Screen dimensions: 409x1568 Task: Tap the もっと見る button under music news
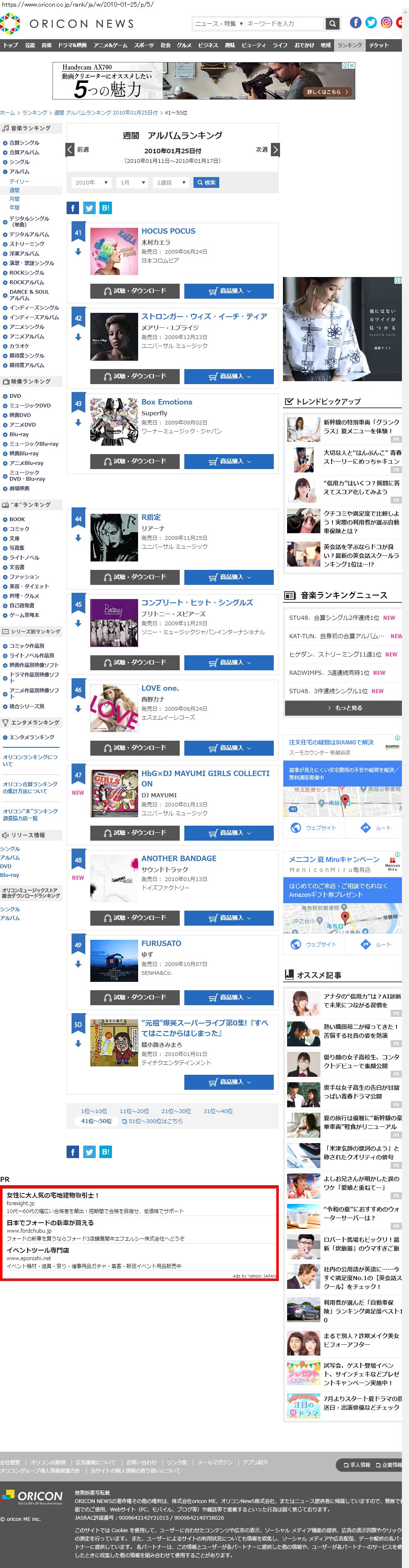pos(343,708)
